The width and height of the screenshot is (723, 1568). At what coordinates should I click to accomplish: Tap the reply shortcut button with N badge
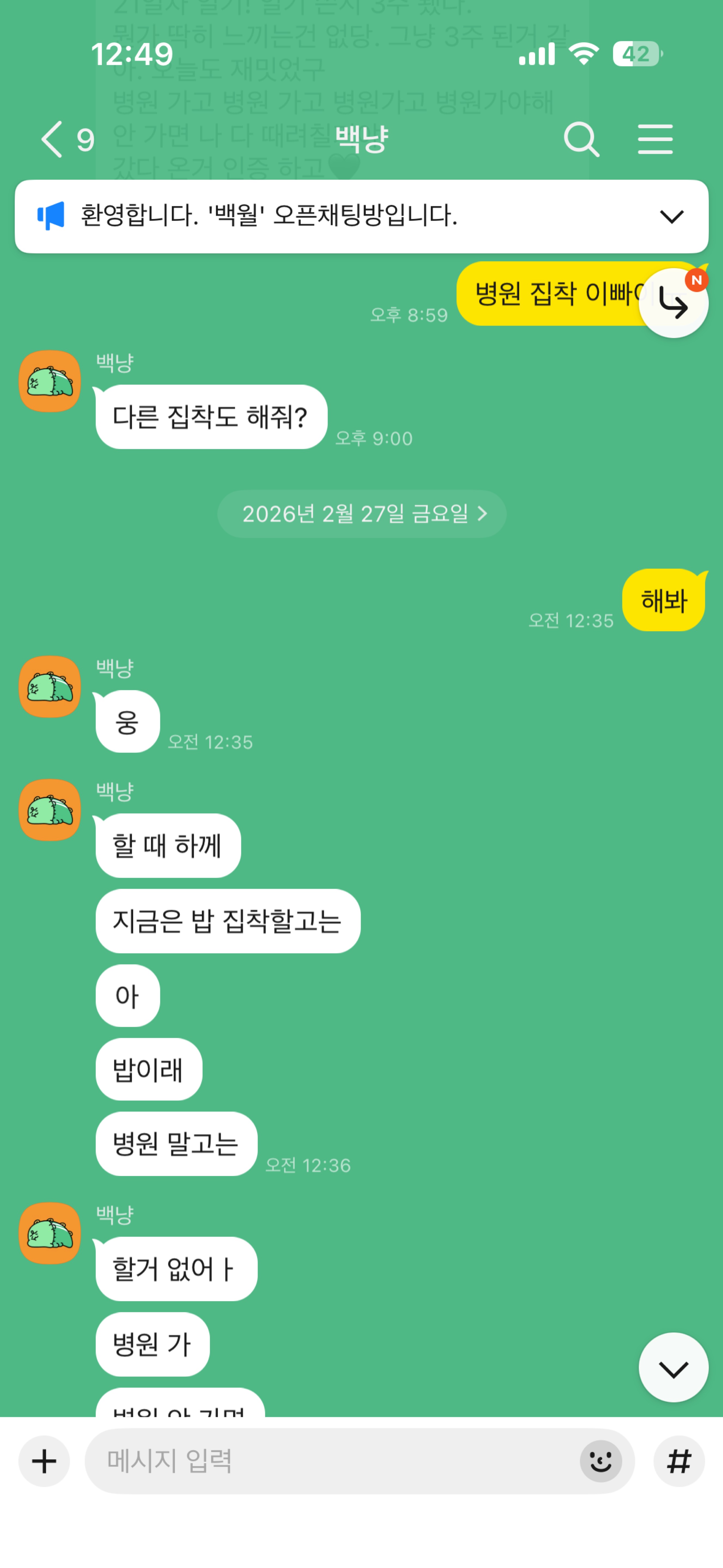point(673,303)
